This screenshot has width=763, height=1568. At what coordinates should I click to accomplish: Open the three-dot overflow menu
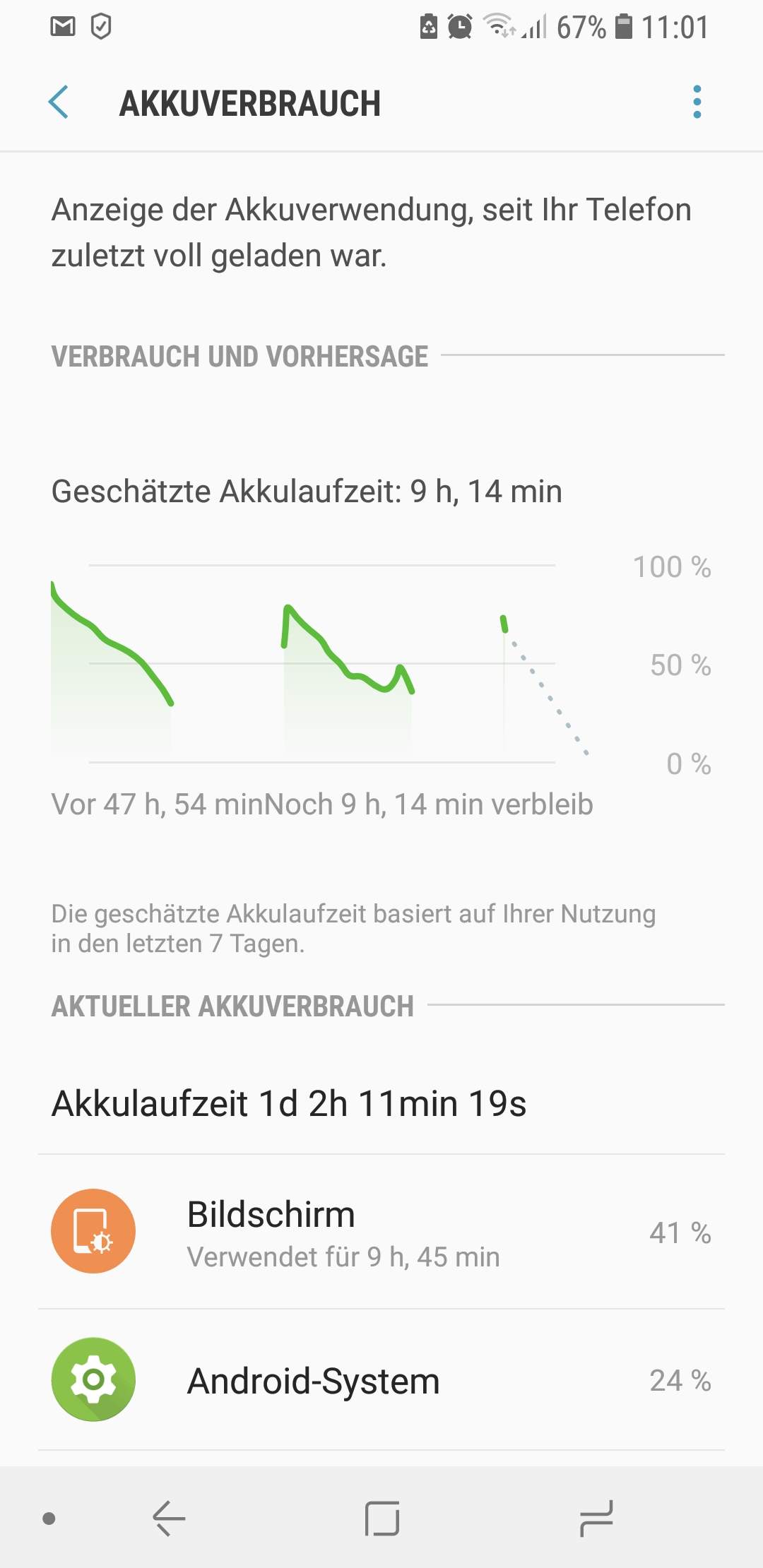[698, 102]
